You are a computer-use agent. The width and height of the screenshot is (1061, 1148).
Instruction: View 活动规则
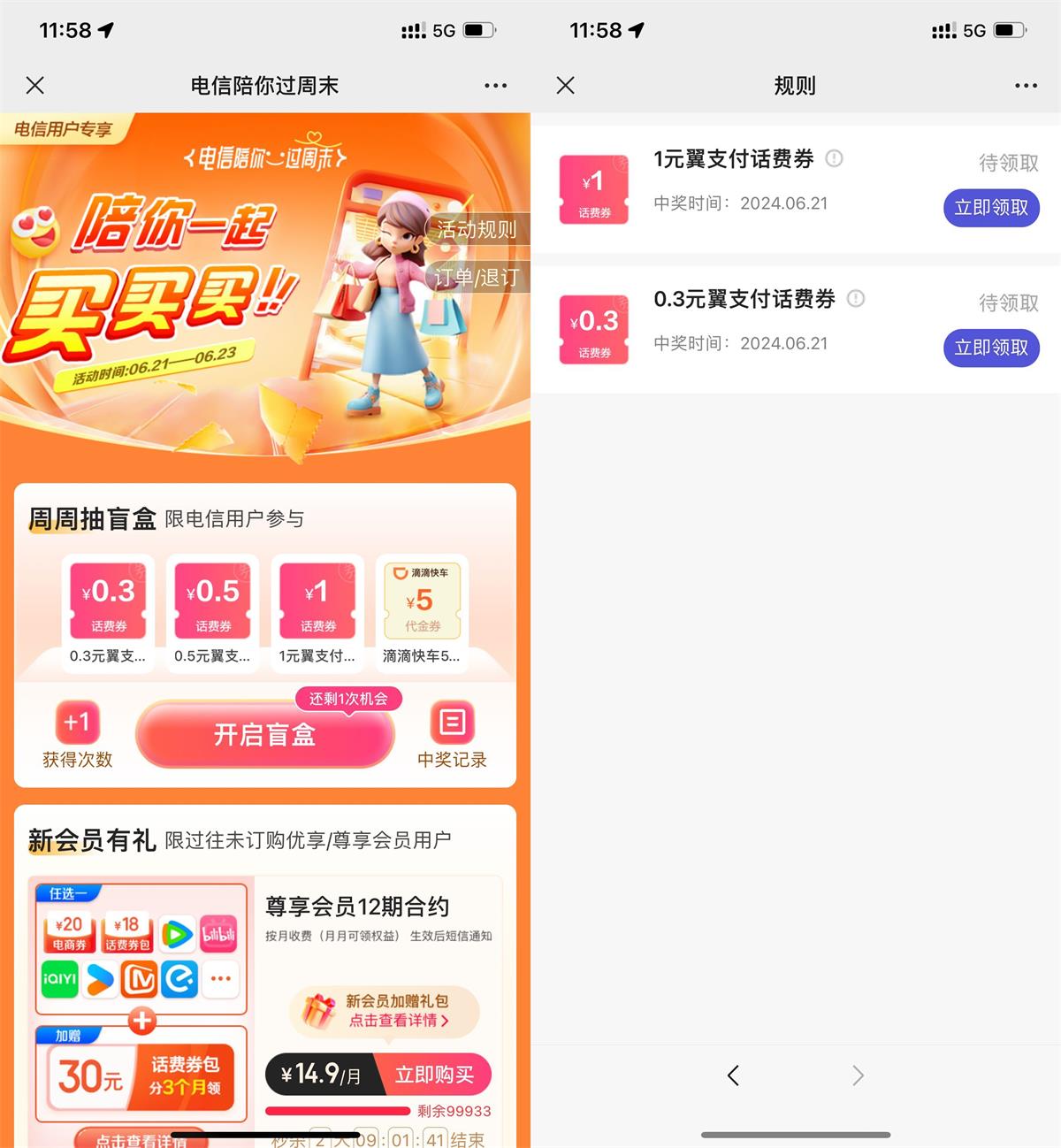point(477,230)
